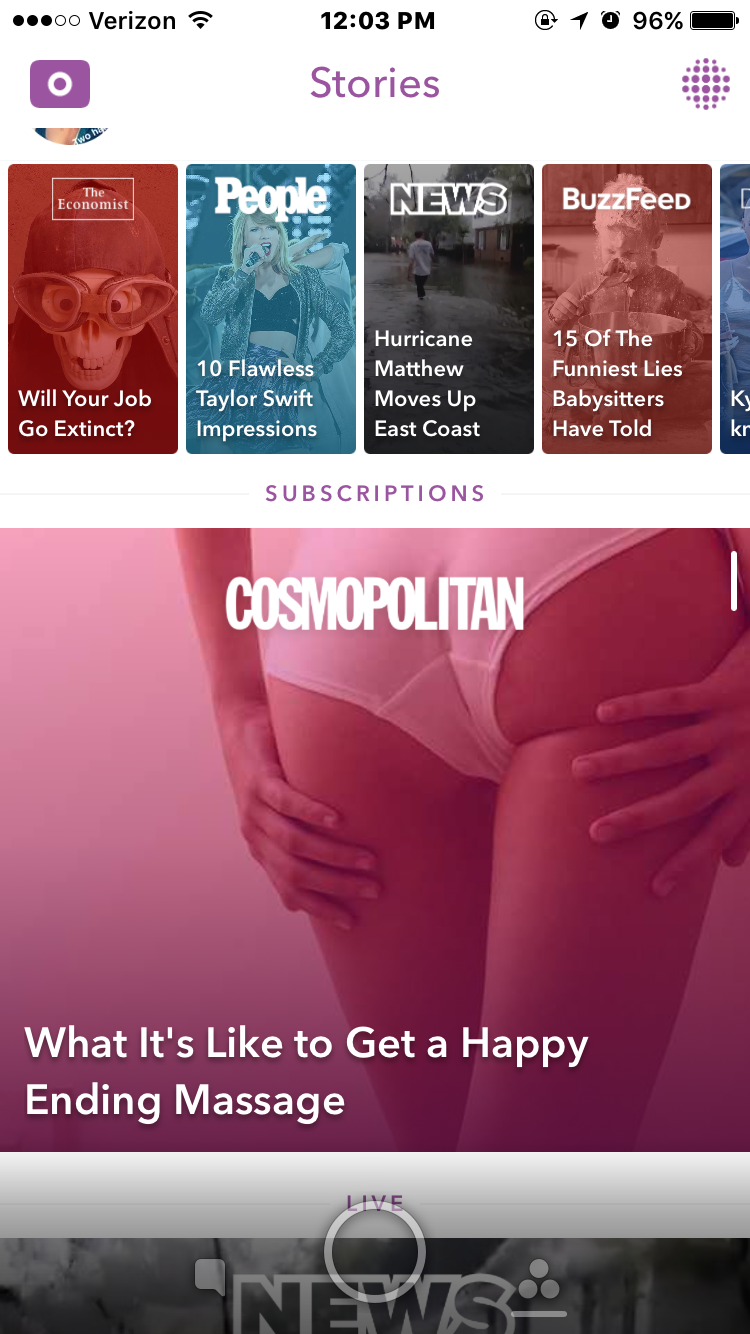Tap the round capture button
Viewport: 750px width, 1334px height.
[375, 1252]
